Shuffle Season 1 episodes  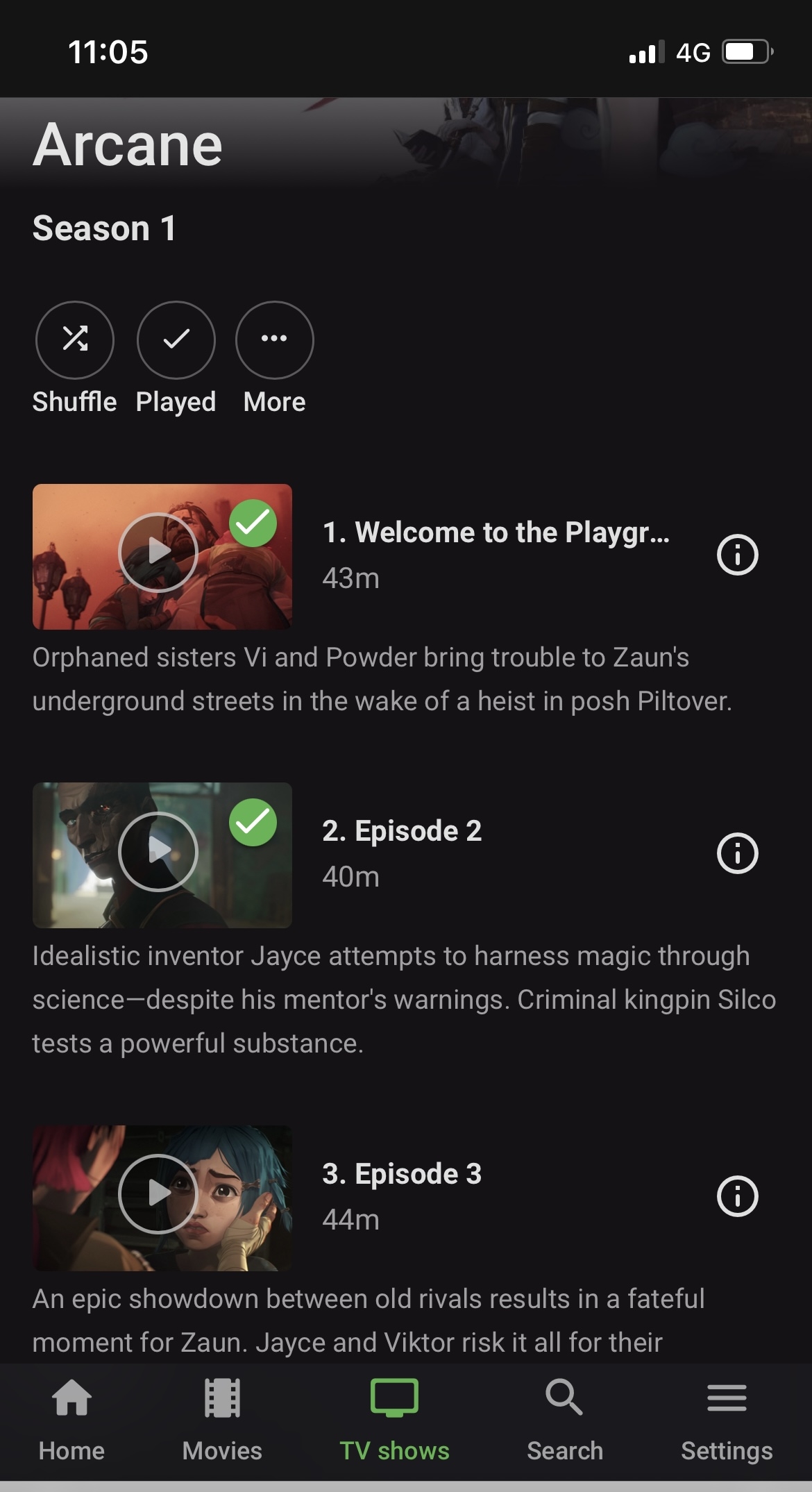click(x=75, y=340)
